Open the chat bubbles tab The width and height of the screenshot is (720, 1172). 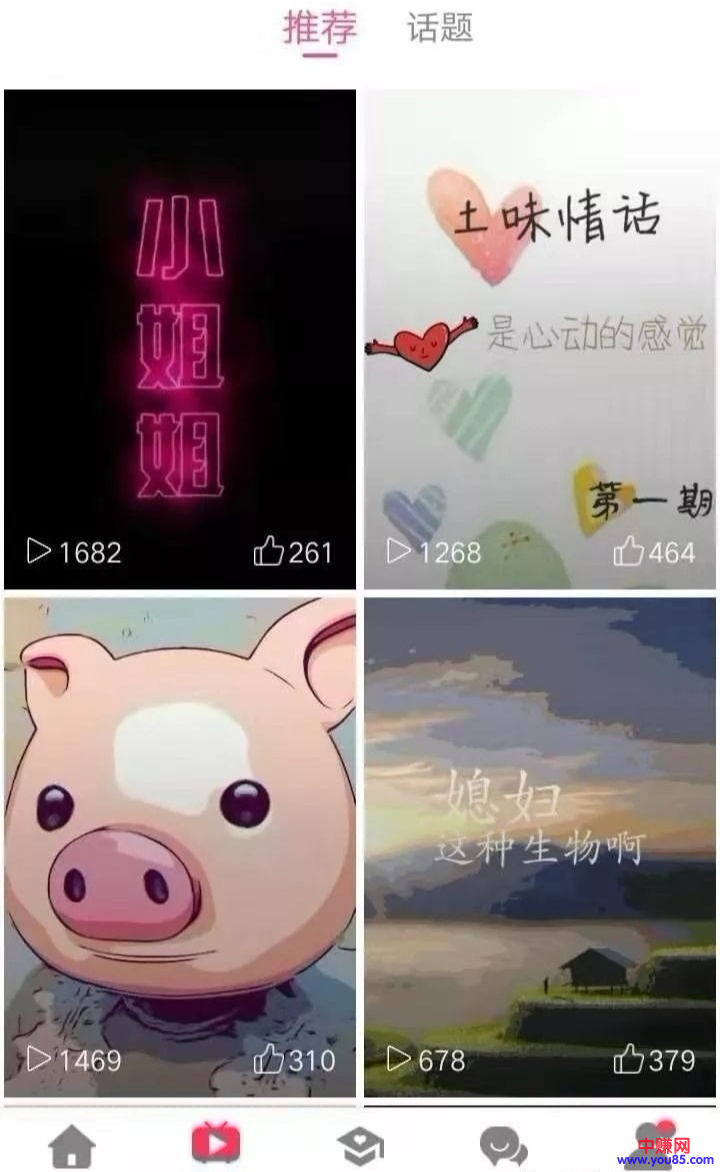tap(503, 1146)
